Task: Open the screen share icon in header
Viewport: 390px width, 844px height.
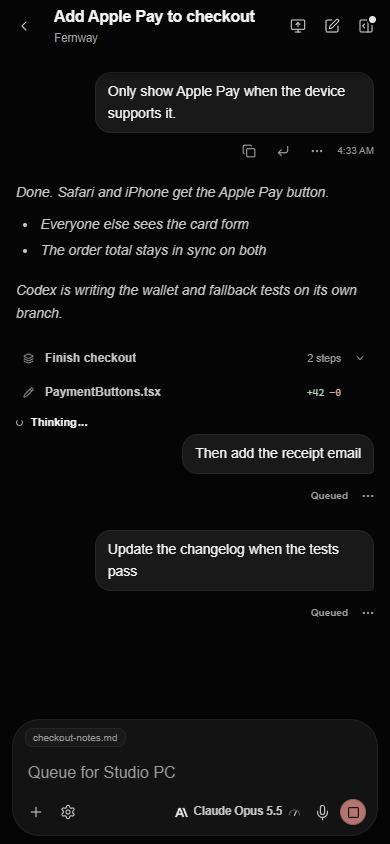Action: (298, 26)
